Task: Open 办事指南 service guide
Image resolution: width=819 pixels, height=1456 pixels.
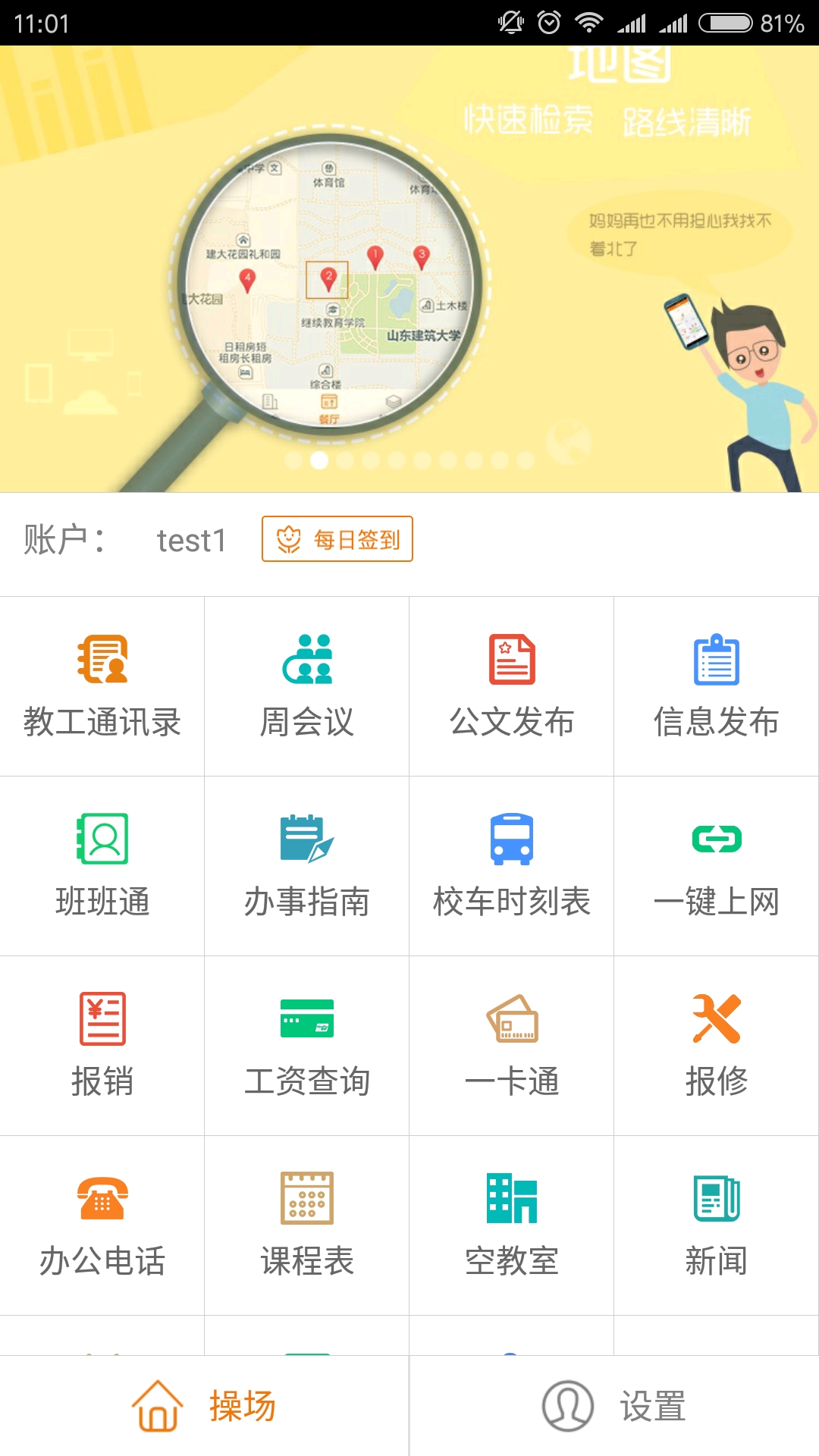Action: (307, 866)
